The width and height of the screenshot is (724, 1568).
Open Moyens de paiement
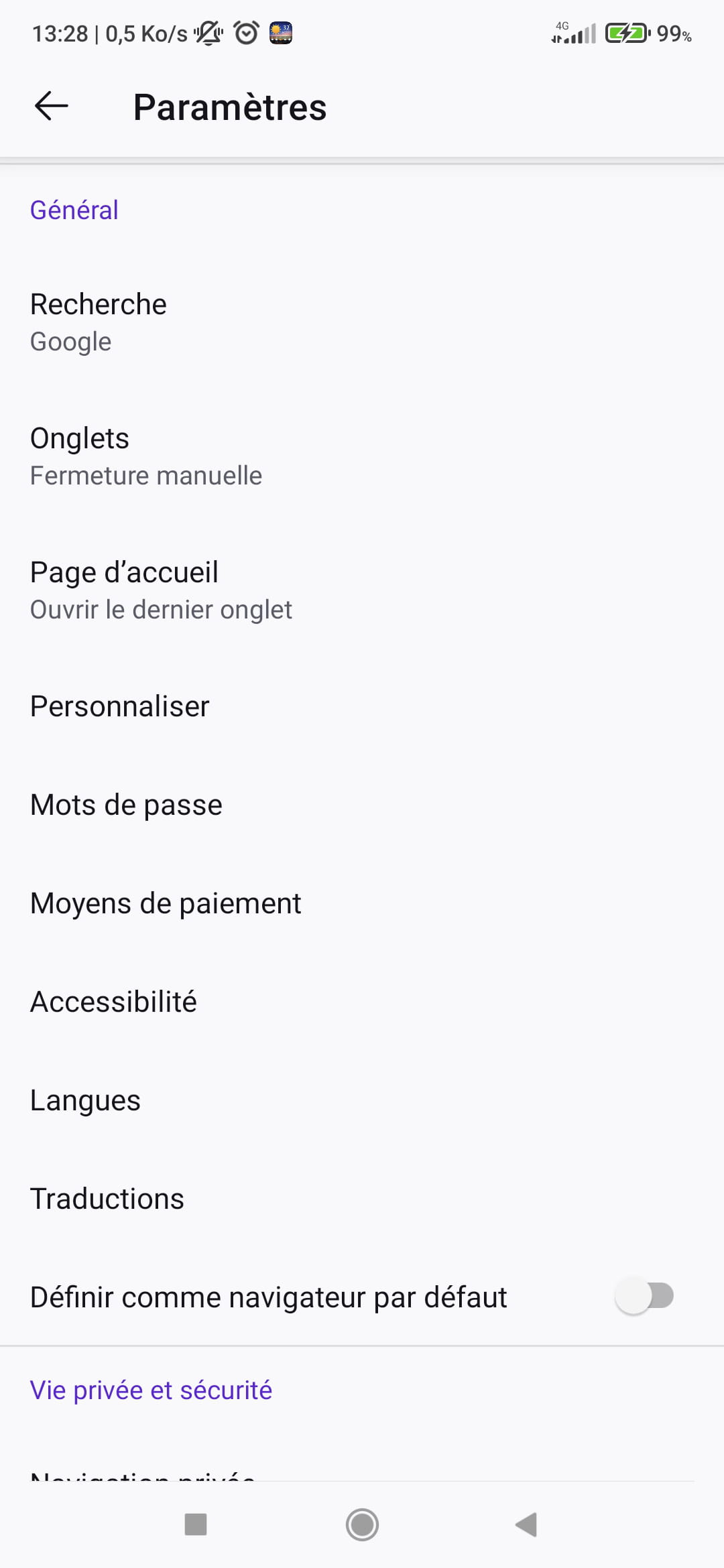(362, 903)
